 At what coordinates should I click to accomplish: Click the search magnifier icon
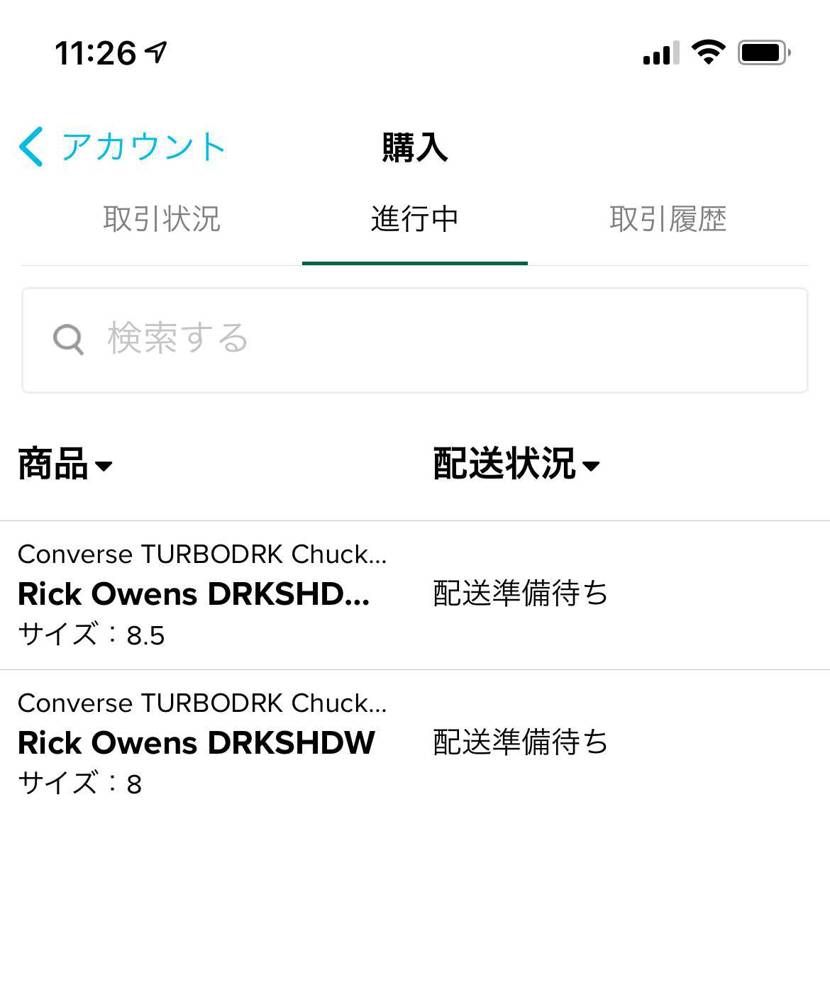pos(68,339)
